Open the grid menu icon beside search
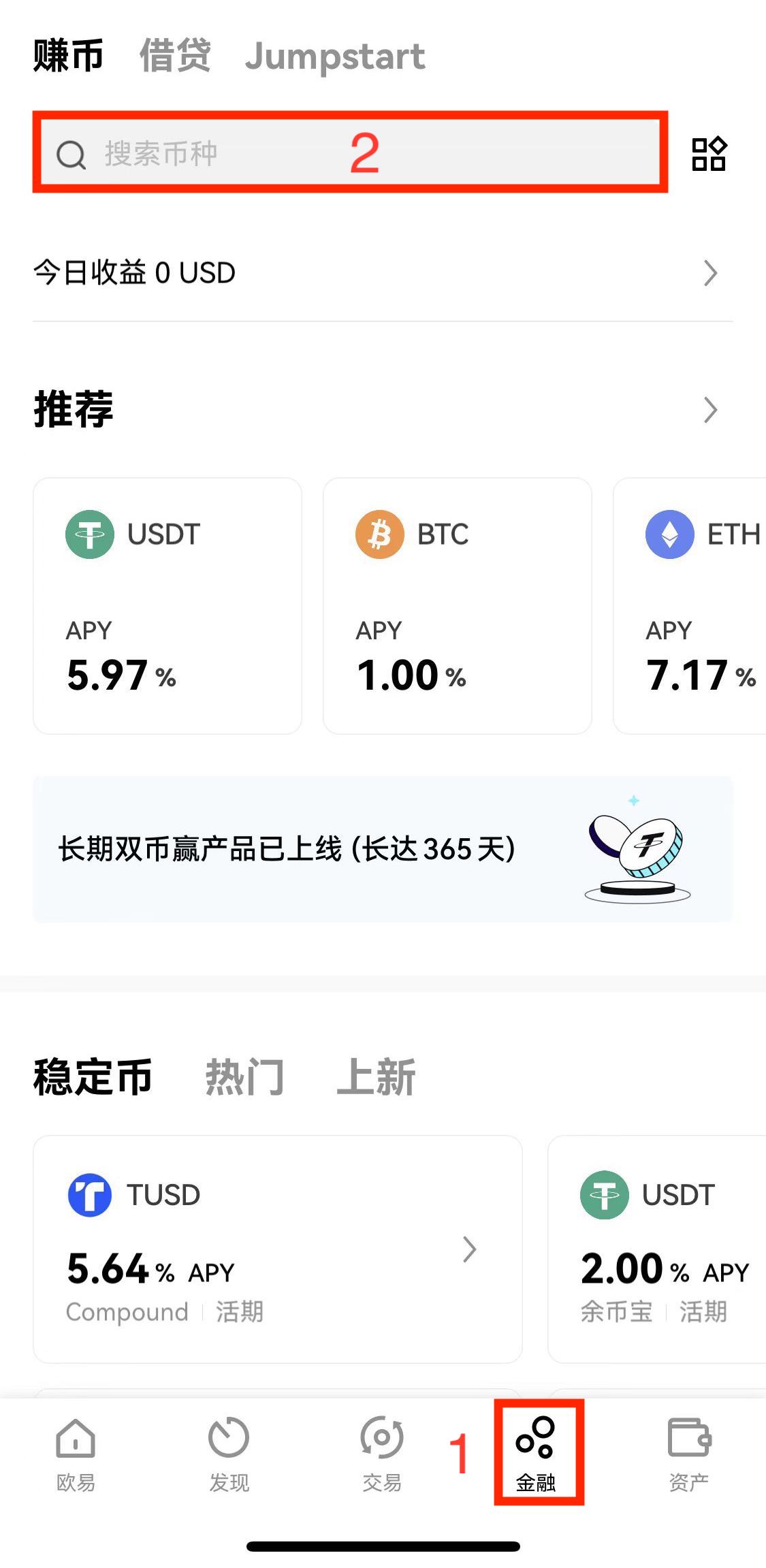This screenshot has width=766, height=1568. [709, 154]
